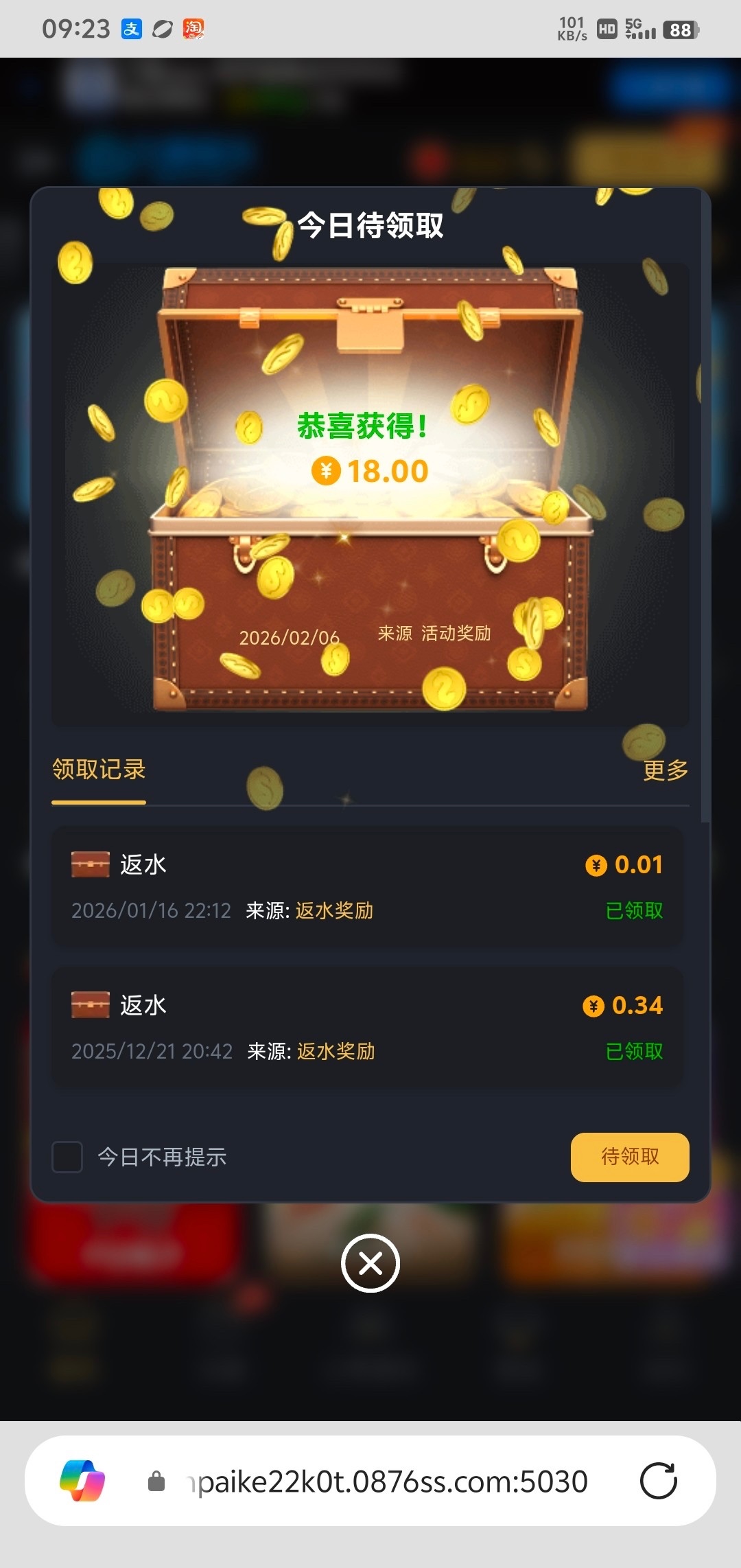Check the 今日不再提示 checkbox
Image resolution: width=741 pixels, height=1568 pixels.
[67, 1157]
